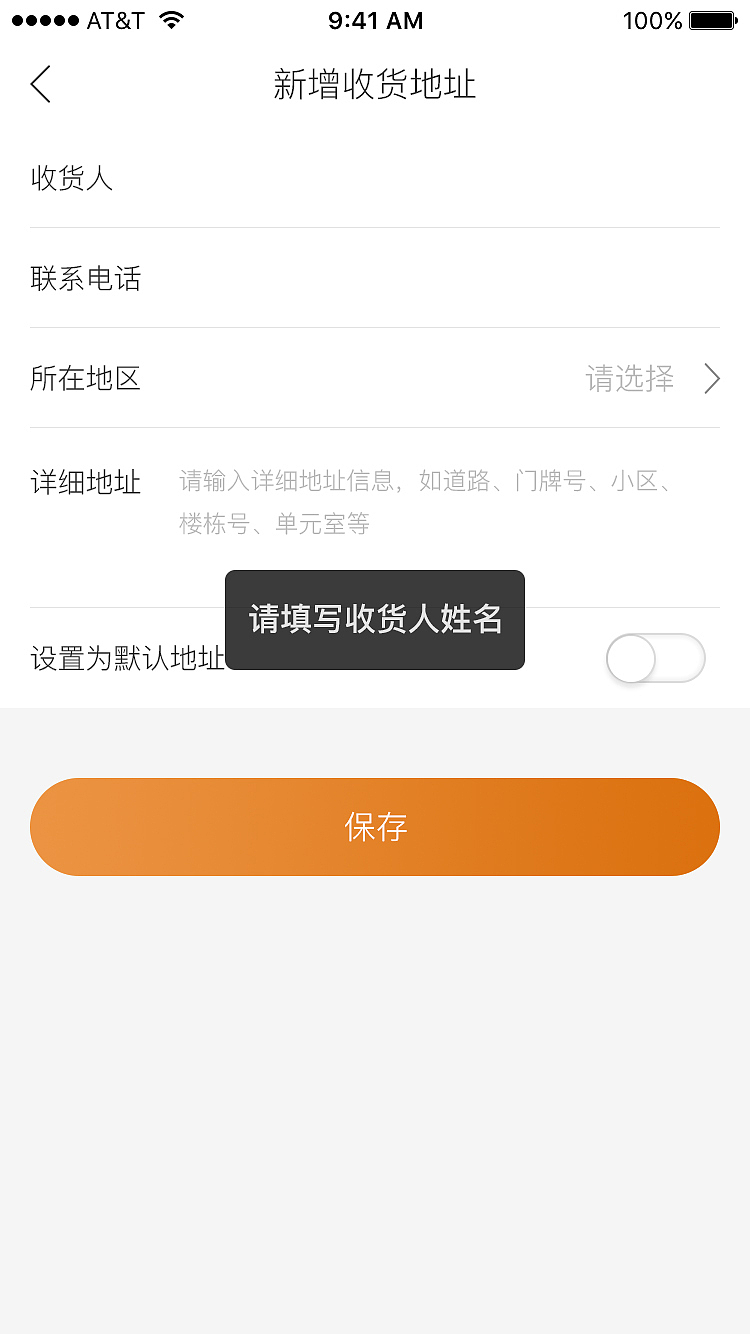
Task: Tap the 新增收货地址 page title
Action: [x=375, y=85]
